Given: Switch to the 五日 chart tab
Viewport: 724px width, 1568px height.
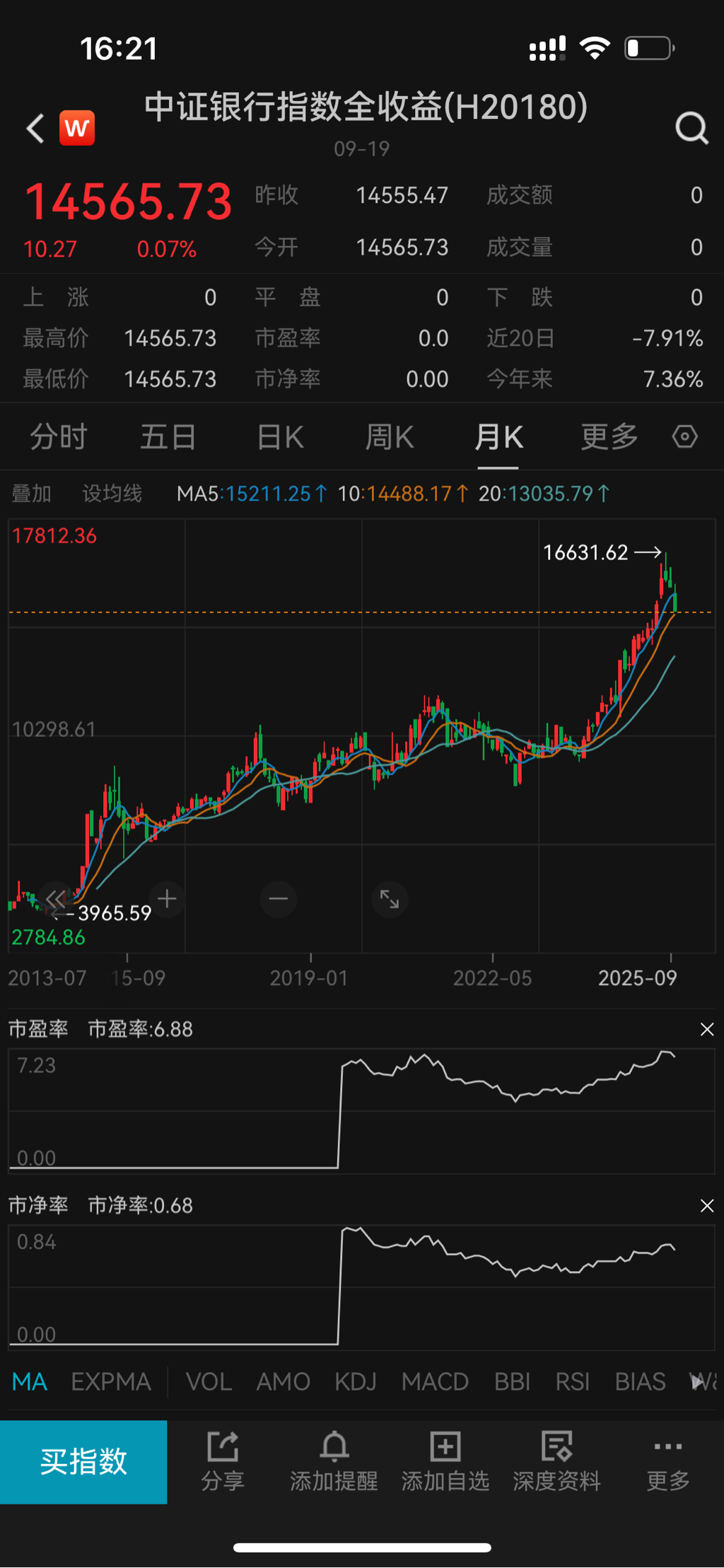Looking at the screenshot, I should [168, 437].
